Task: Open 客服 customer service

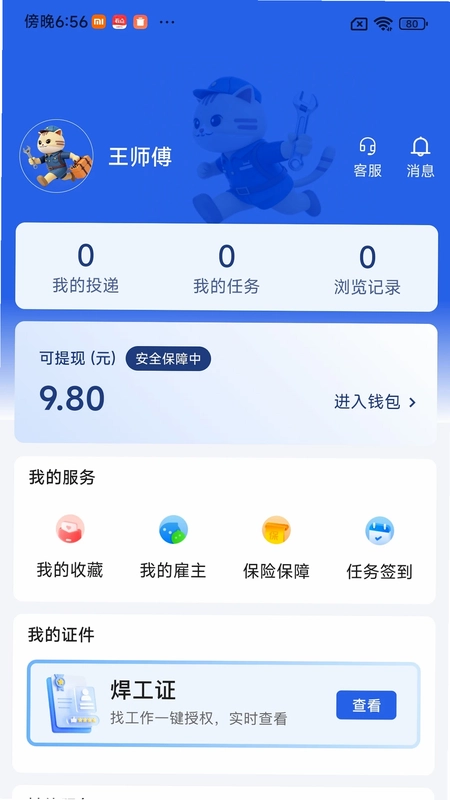Action: 367,157
